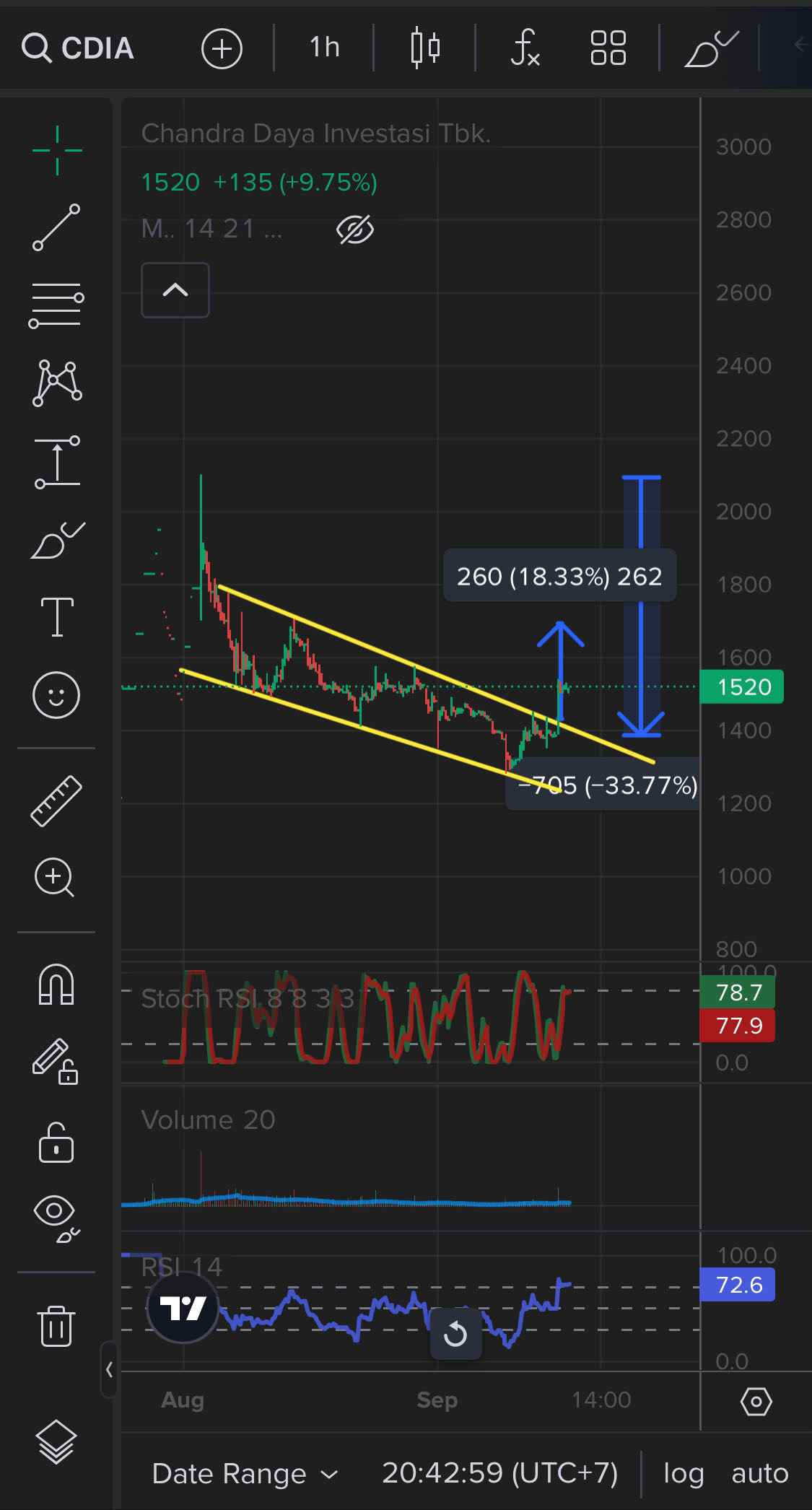
Task: Toggle the auto scale option
Action: tap(759, 1473)
